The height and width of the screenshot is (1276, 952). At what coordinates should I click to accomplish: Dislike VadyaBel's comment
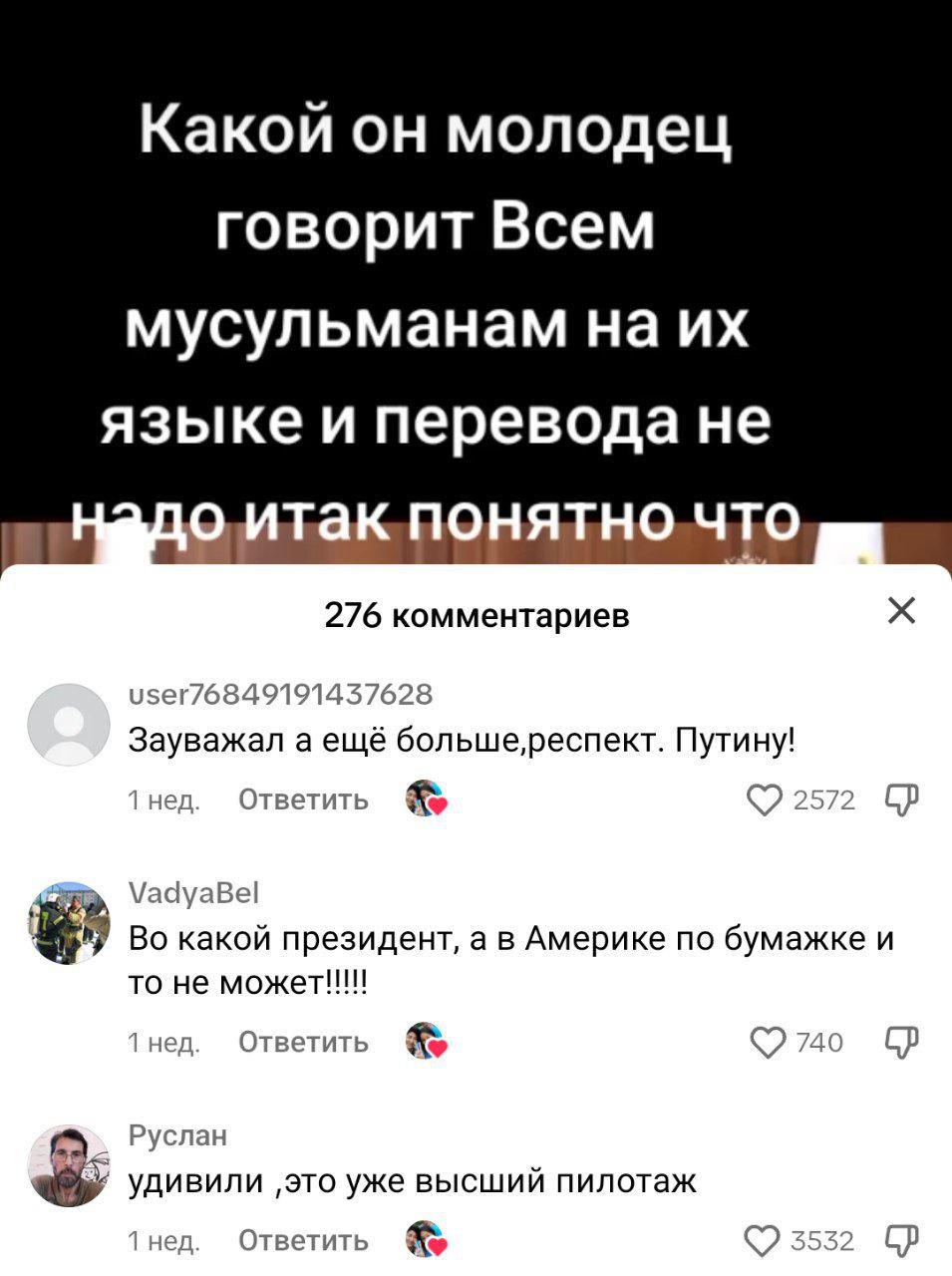900,1042
